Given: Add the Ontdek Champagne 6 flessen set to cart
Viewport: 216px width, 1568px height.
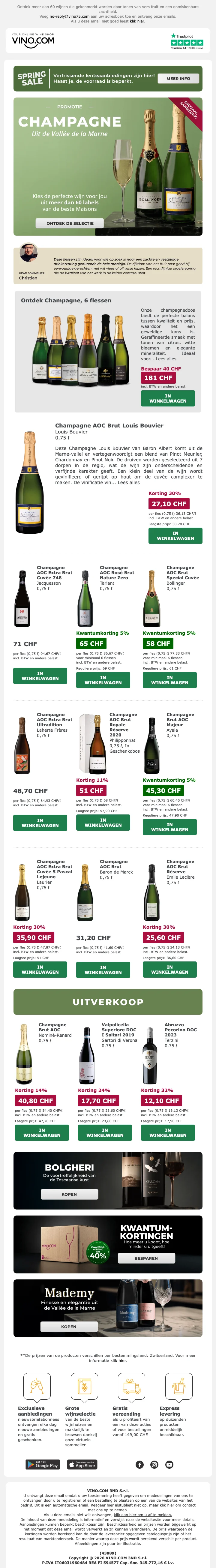Looking at the screenshot, I should [168, 398].
